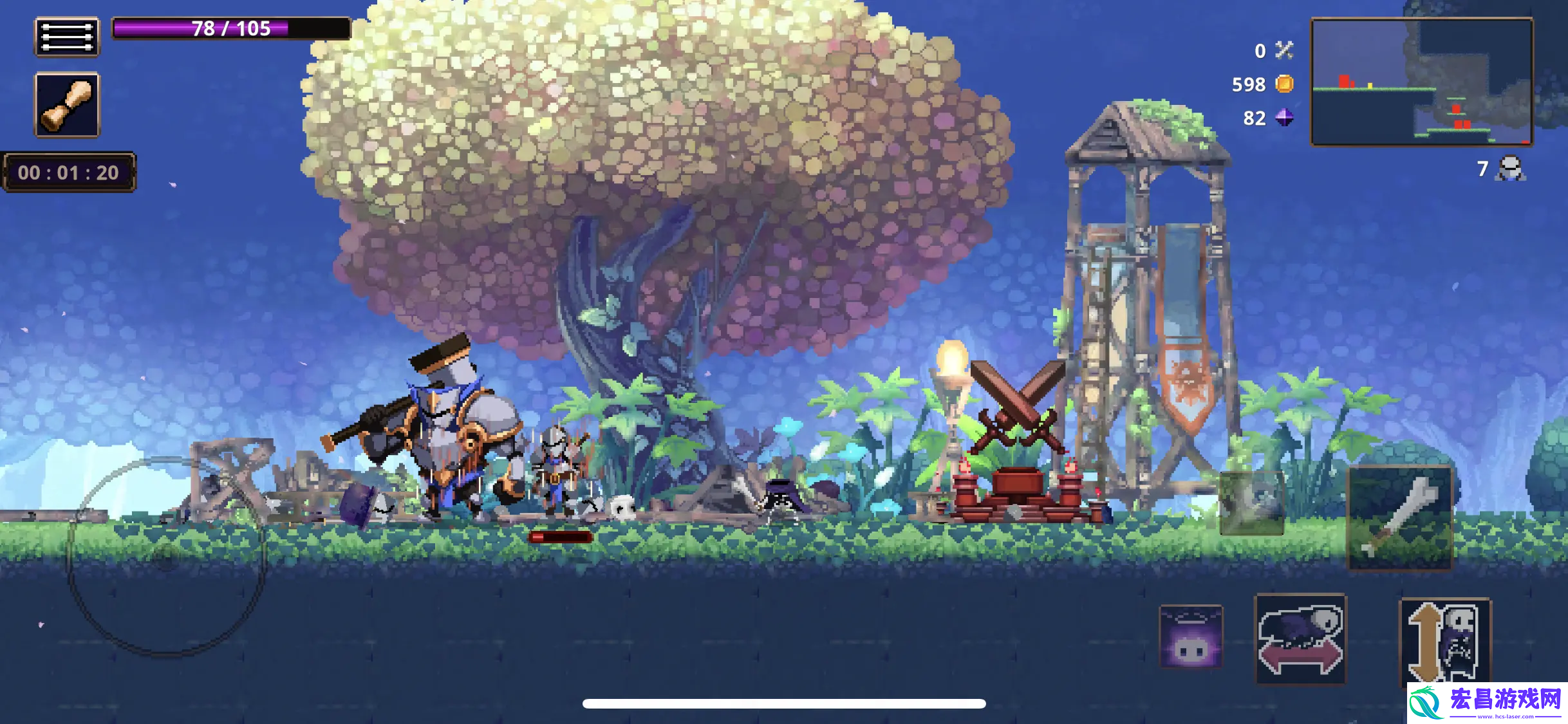This screenshot has width=1568, height=724.
Task: Open the minimap
Action: coord(1422,82)
